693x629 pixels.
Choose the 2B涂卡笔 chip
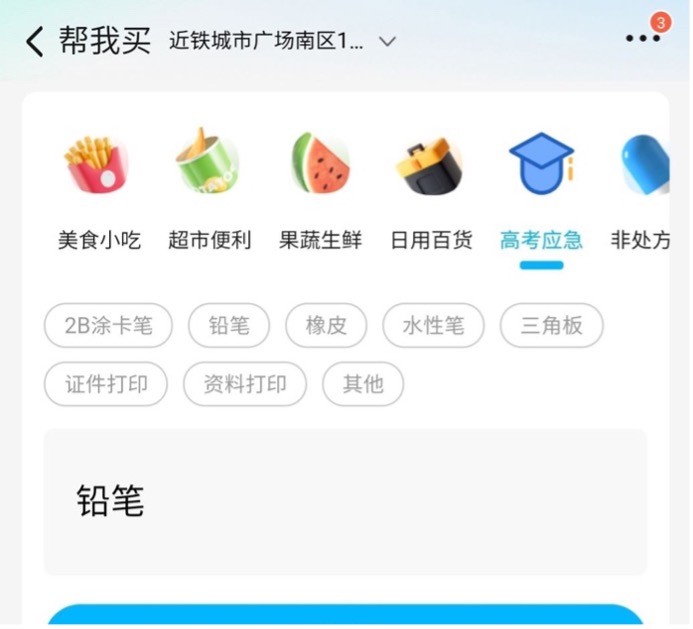click(108, 326)
